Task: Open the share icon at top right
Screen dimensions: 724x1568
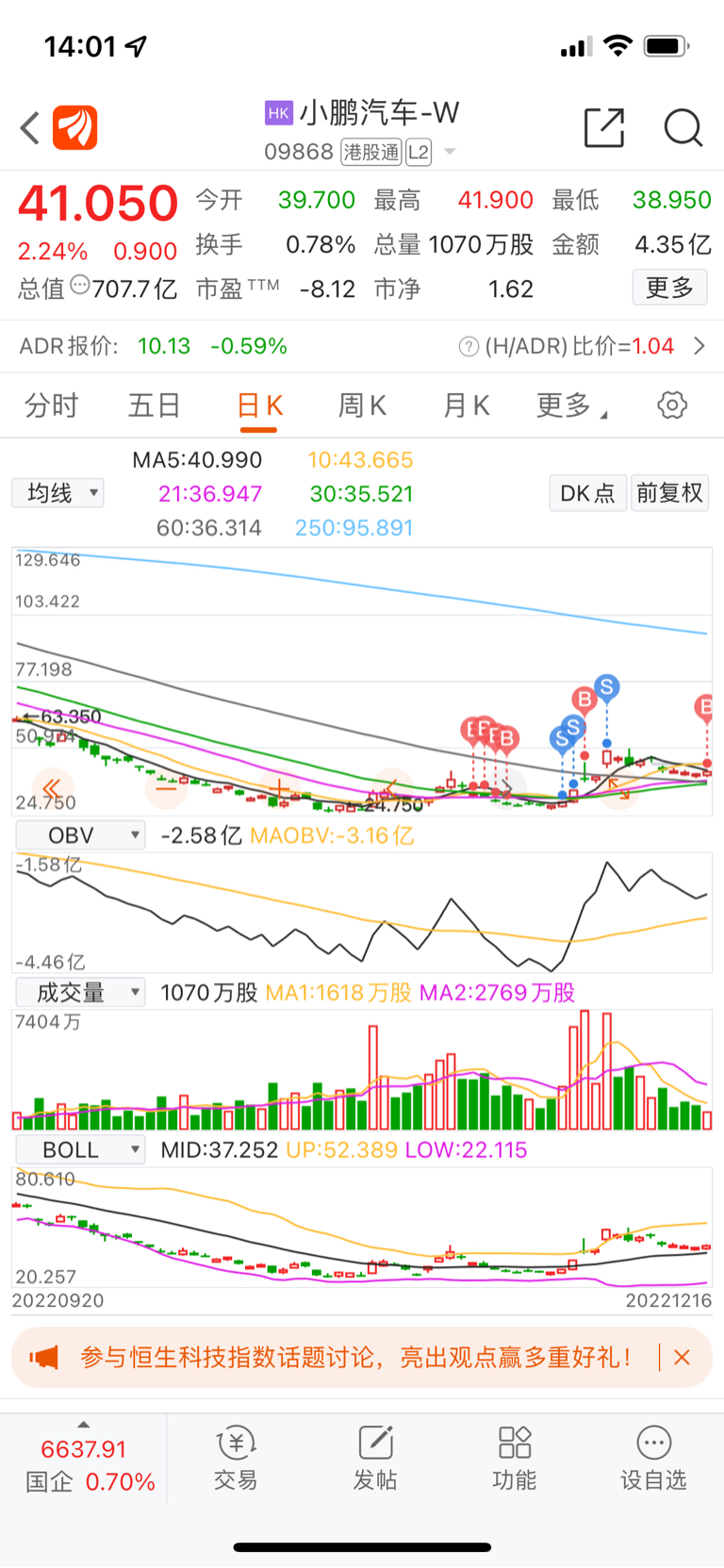Action: (x=604, y=129)
